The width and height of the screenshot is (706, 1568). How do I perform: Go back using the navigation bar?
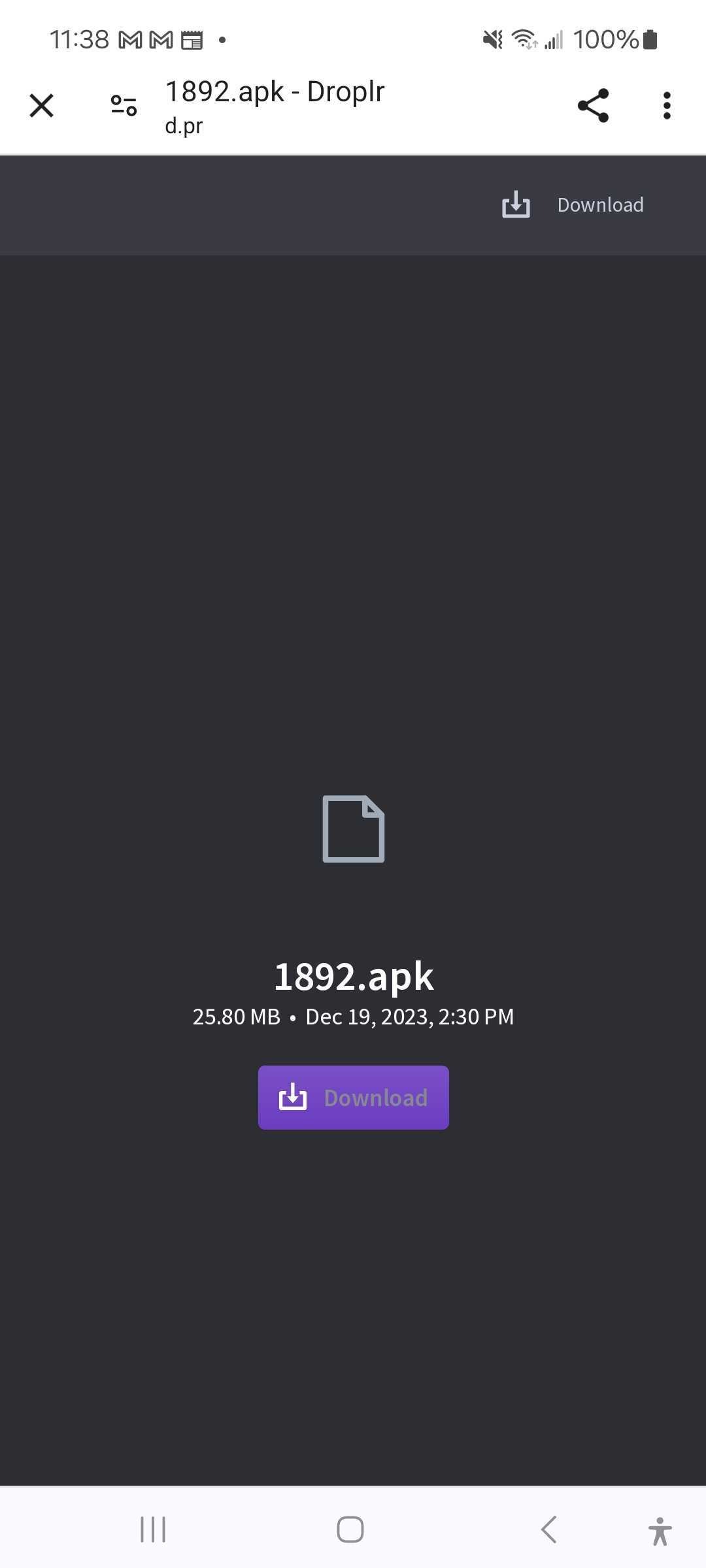(549, 1529)
